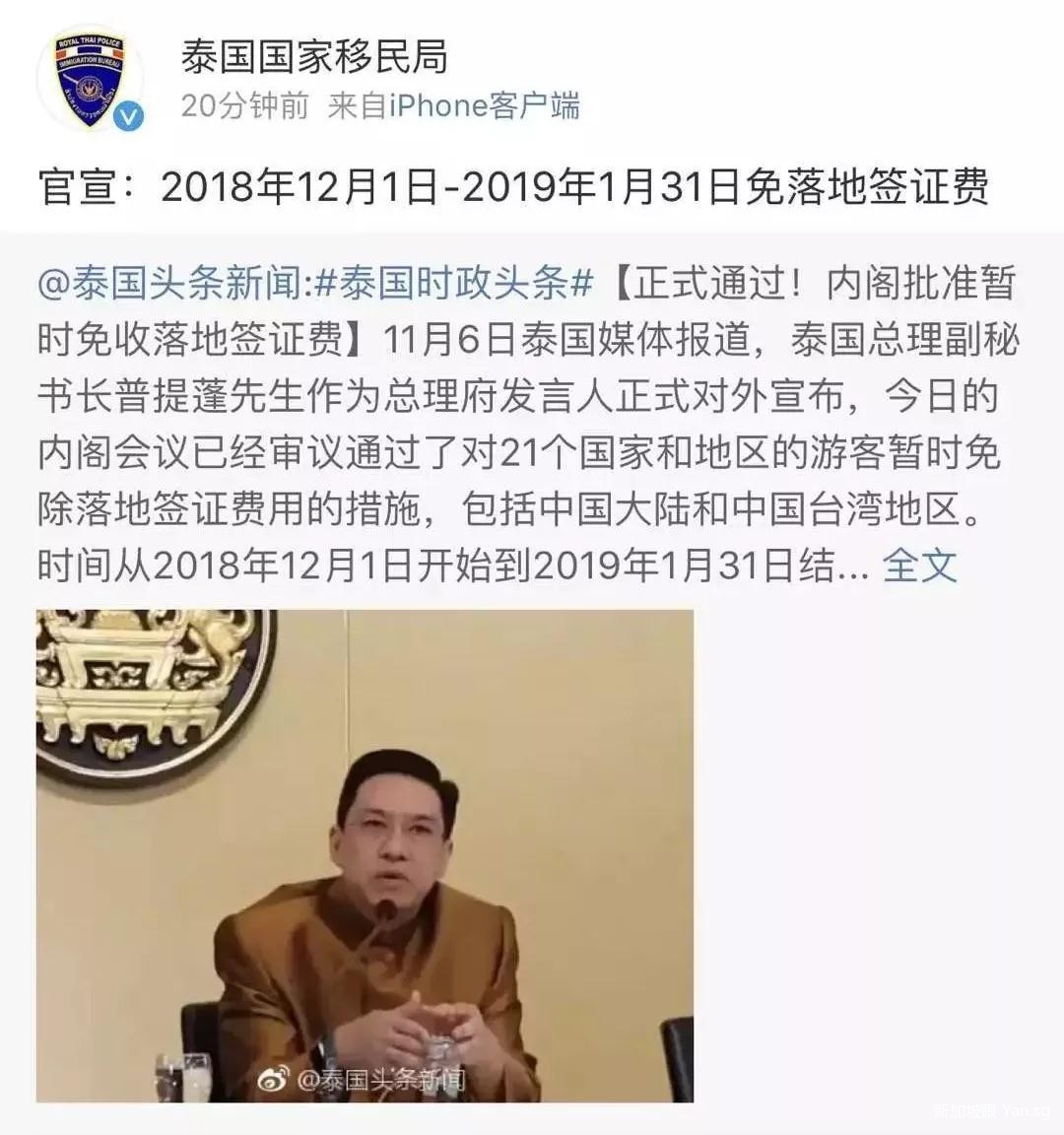
Task: View the attached press conference photo
Action: point(365,855)
